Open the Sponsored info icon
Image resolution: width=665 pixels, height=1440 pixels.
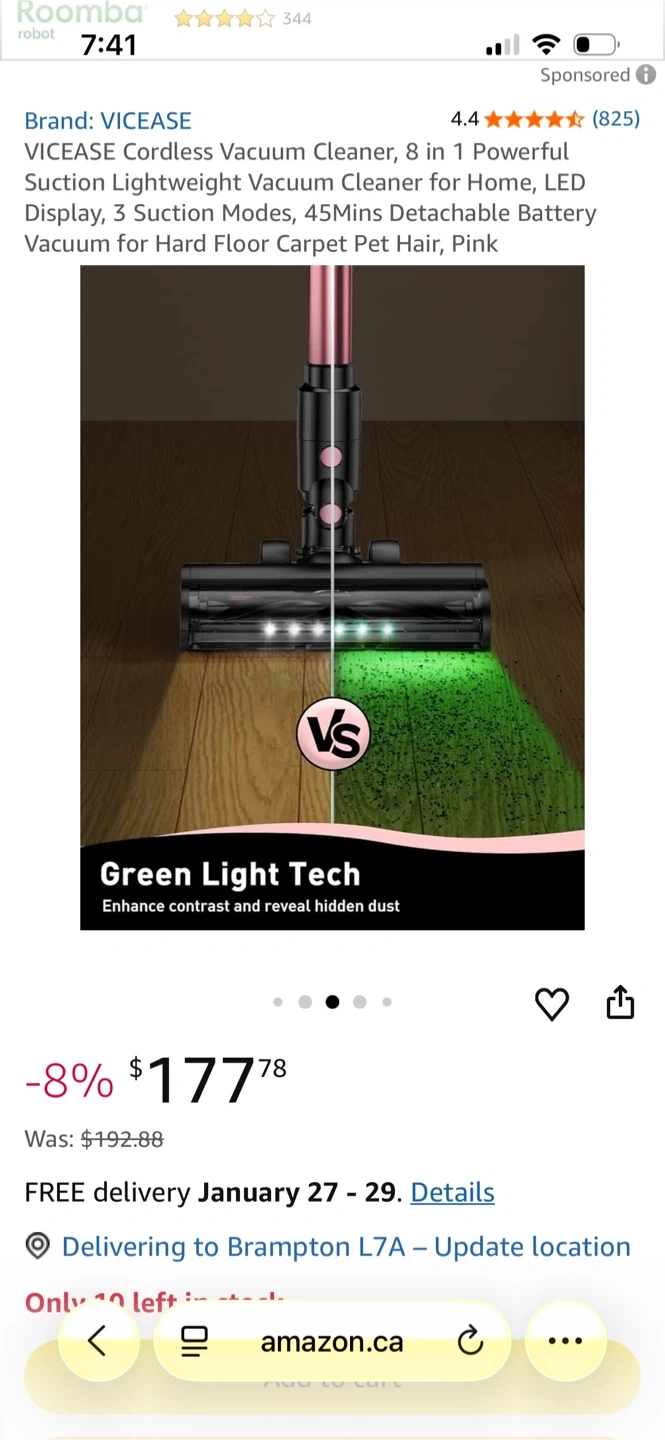tap(646, 75)
